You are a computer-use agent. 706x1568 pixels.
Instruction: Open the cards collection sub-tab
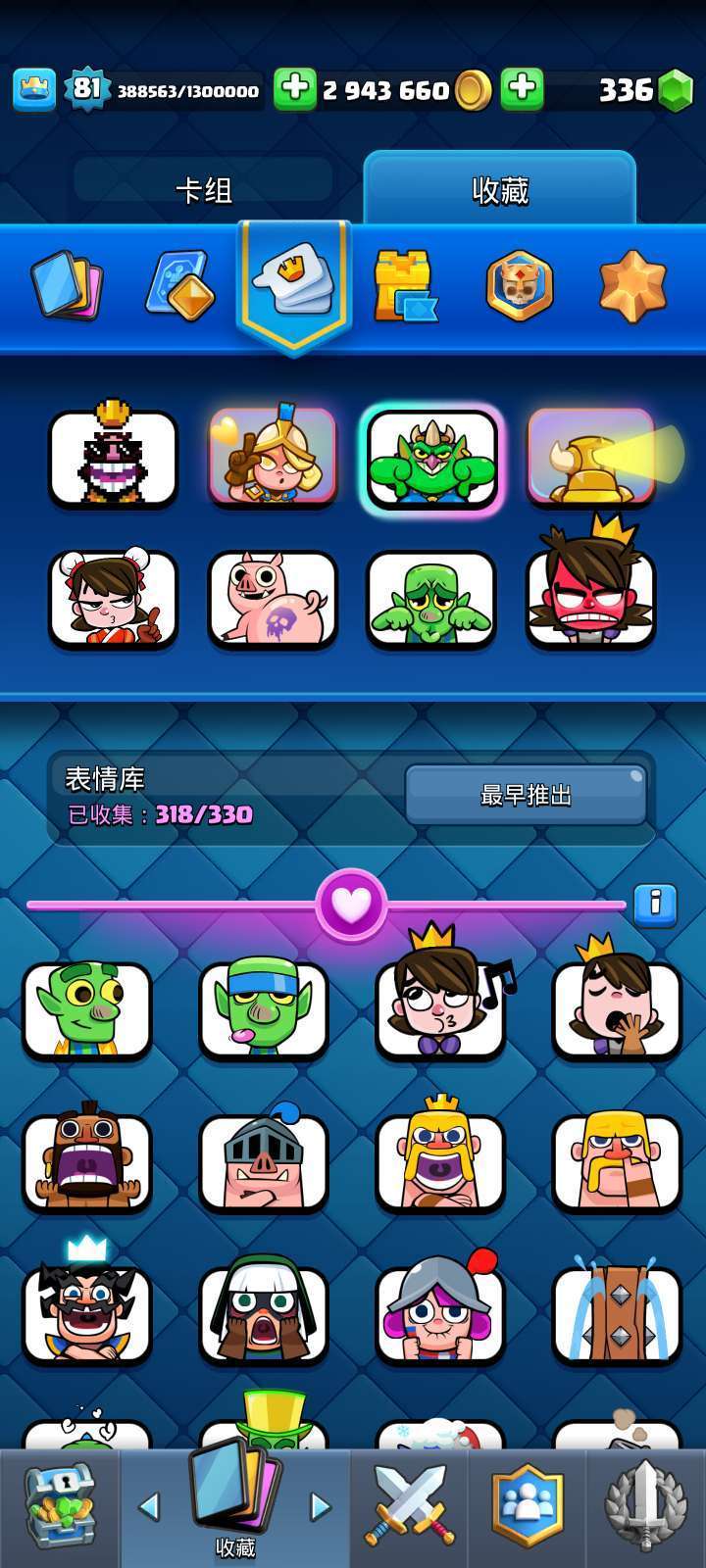coord(67,285)
